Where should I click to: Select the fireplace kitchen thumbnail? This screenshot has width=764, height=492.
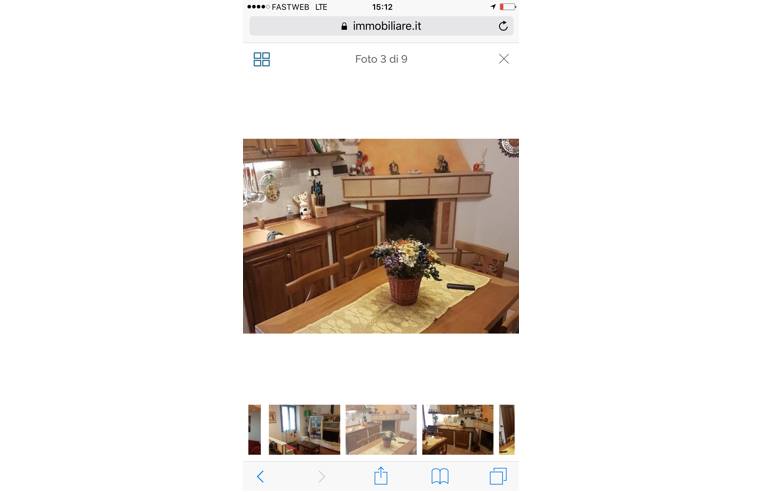[381, 429]
